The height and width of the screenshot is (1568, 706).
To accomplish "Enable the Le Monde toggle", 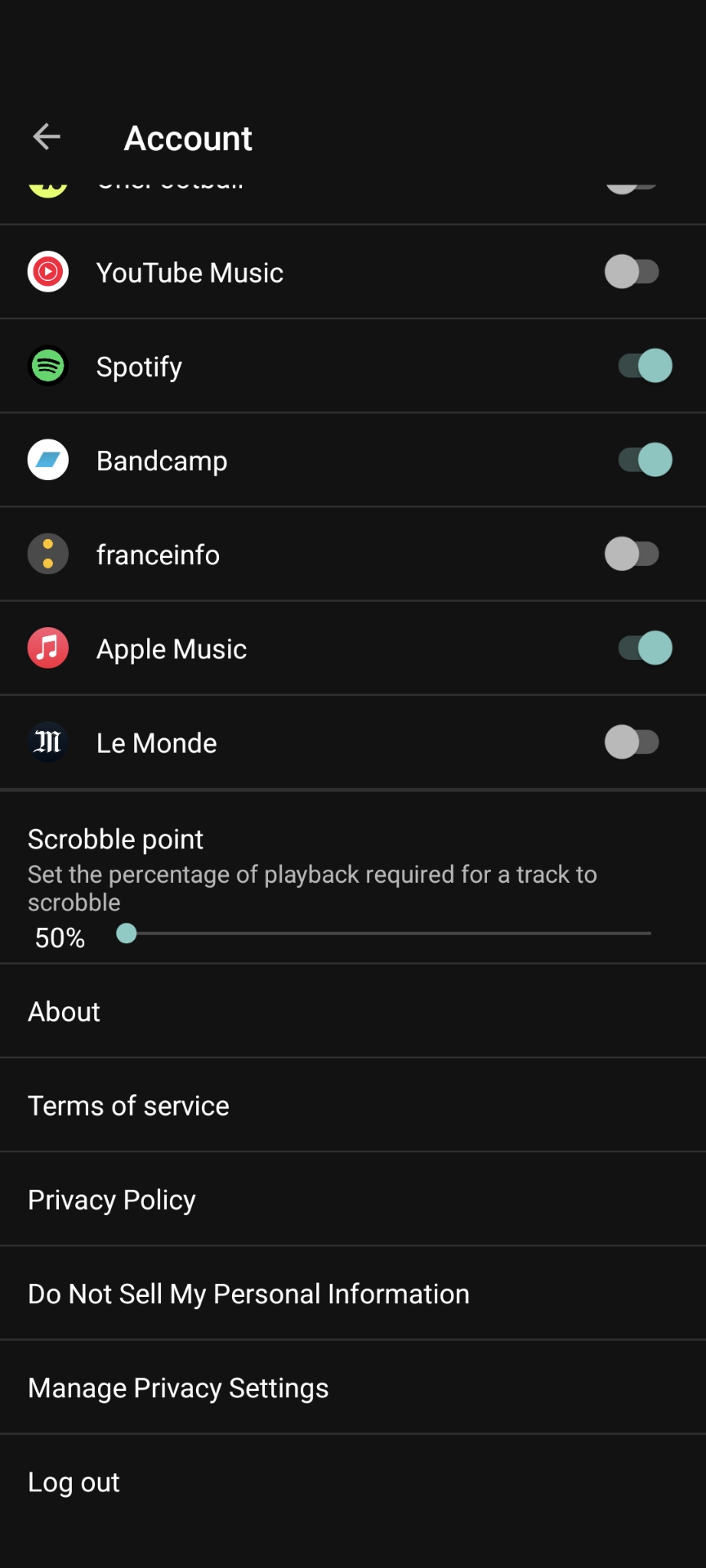I will tap(632, 742).
